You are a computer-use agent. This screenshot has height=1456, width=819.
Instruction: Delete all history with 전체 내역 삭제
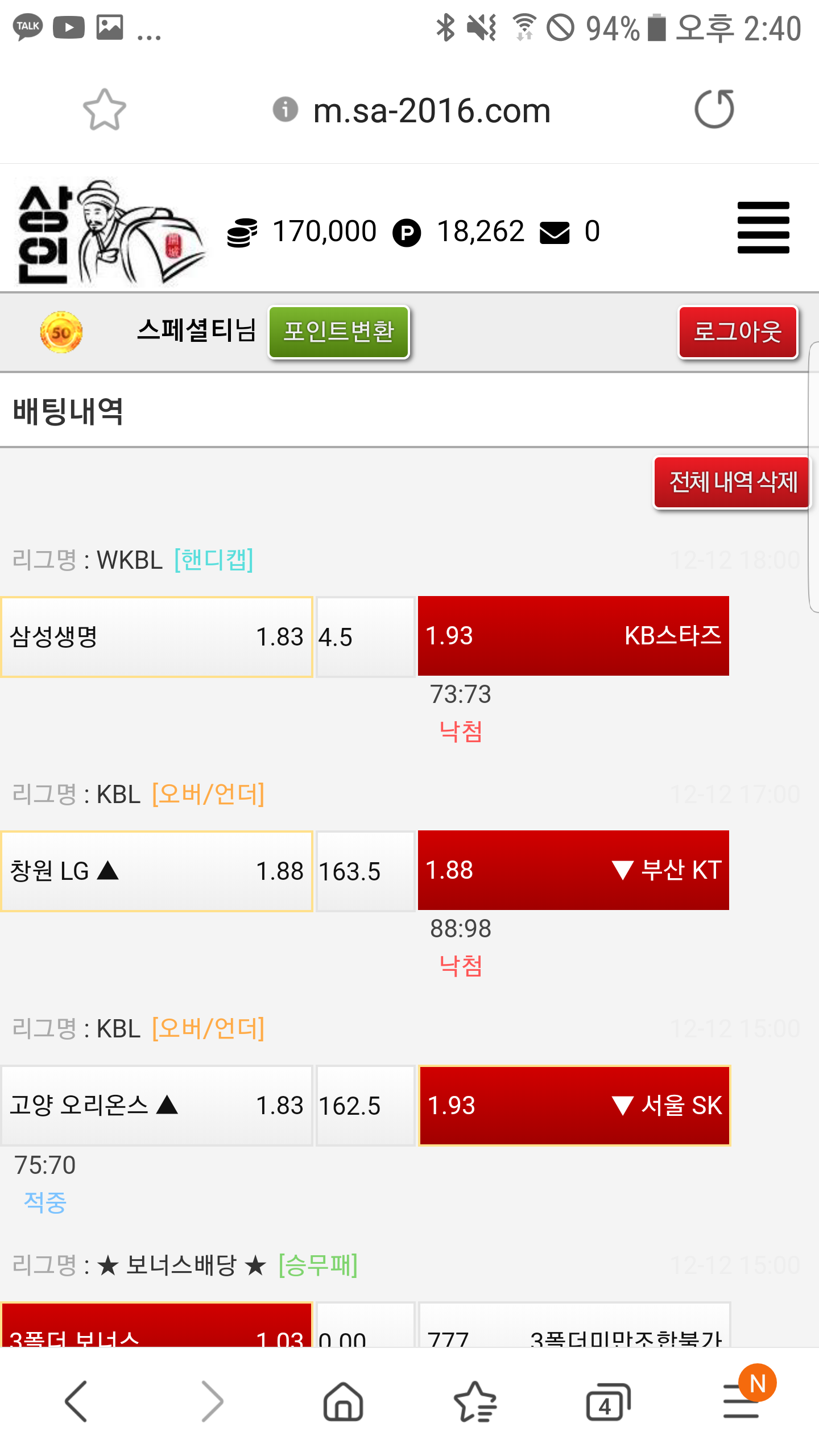point(733,482)
